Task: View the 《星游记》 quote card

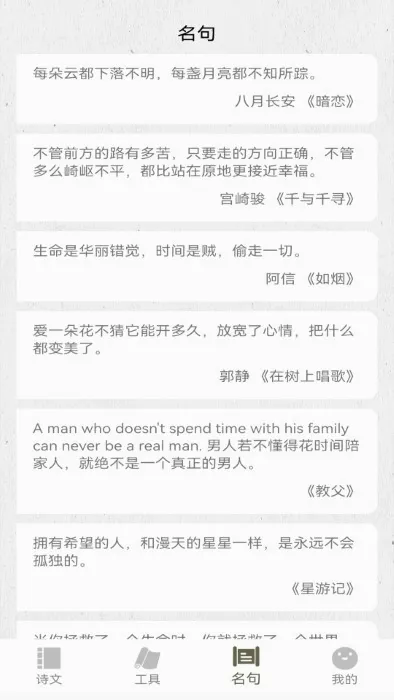Action: pos(197,567)
